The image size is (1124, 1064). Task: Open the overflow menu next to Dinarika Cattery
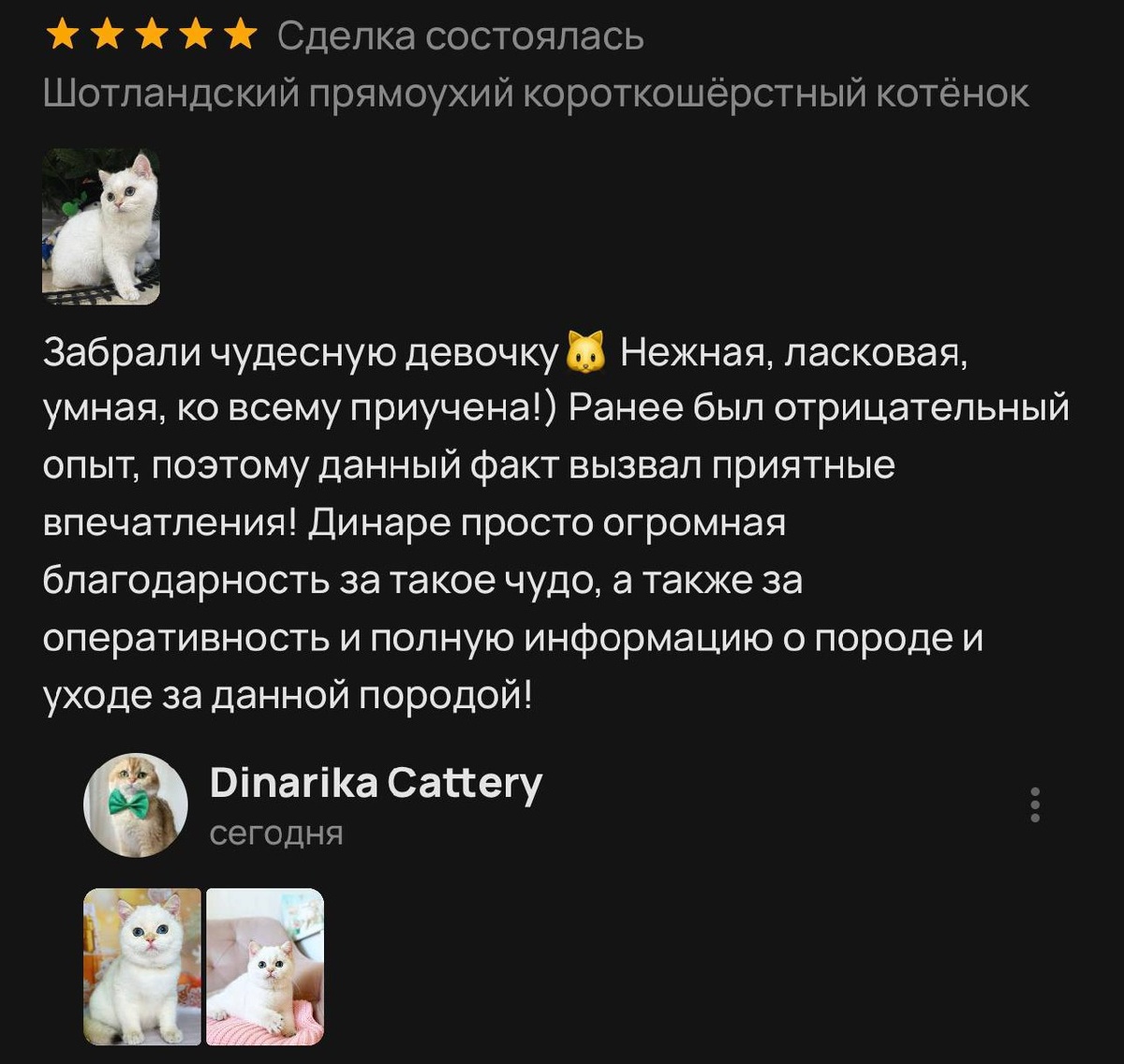[1035, 805]
